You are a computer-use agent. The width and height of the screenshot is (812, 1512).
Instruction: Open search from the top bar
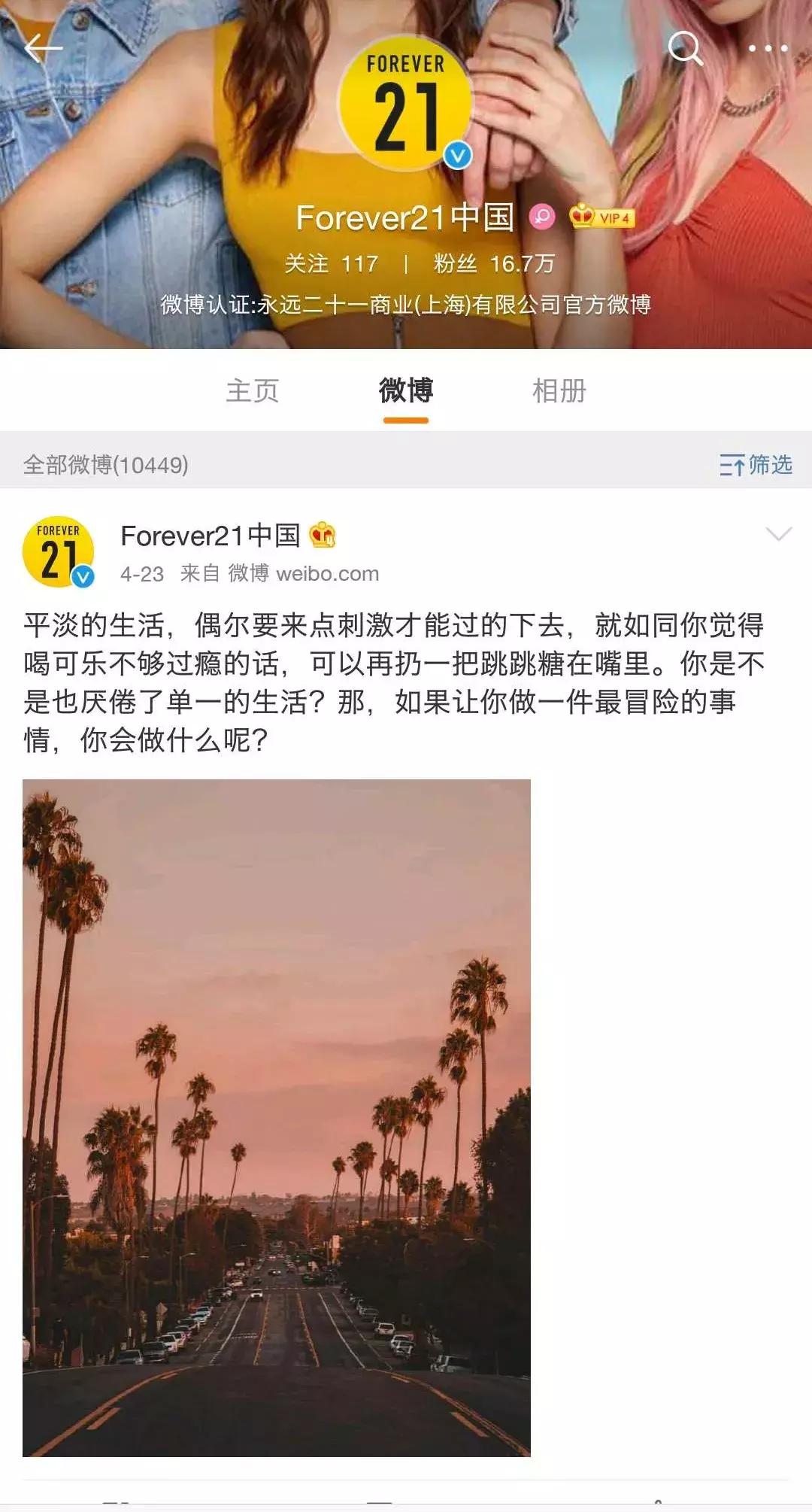point(686,49)
